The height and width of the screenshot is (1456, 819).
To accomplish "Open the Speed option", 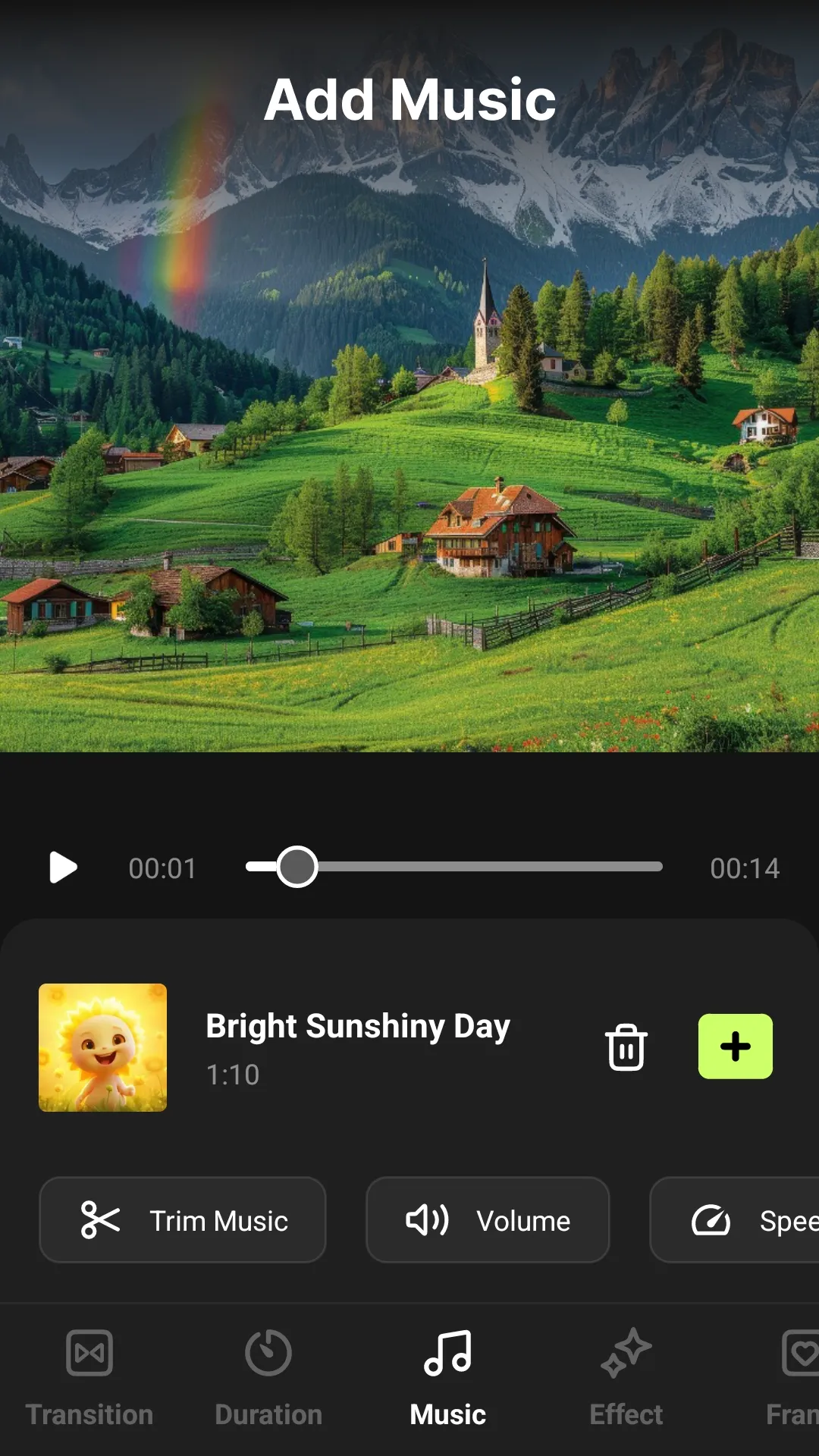I will coord(735,1220).
